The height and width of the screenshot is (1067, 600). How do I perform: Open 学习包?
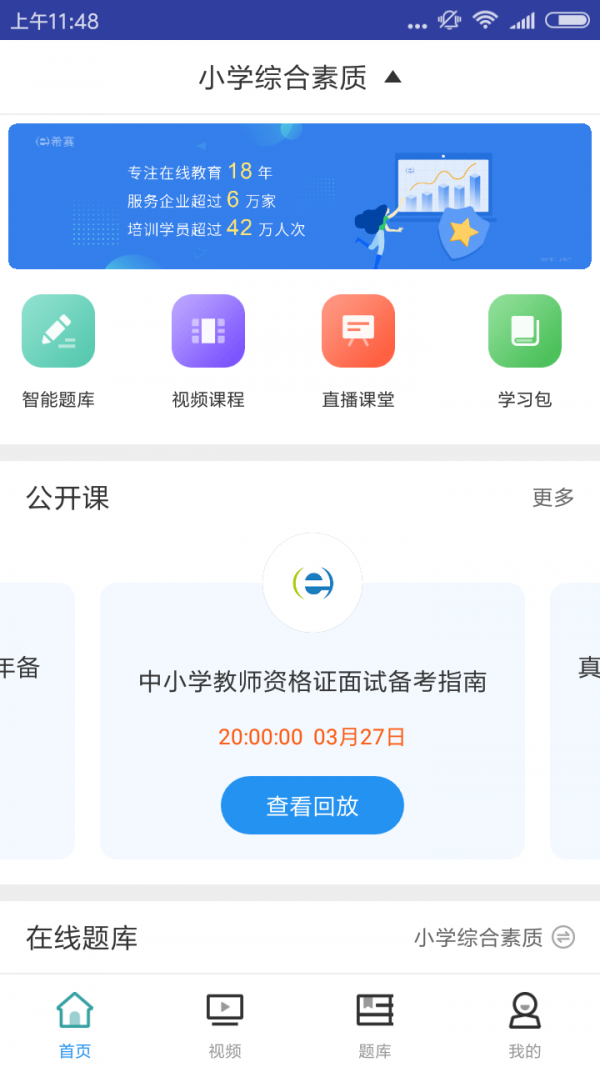tap(524, 350)
